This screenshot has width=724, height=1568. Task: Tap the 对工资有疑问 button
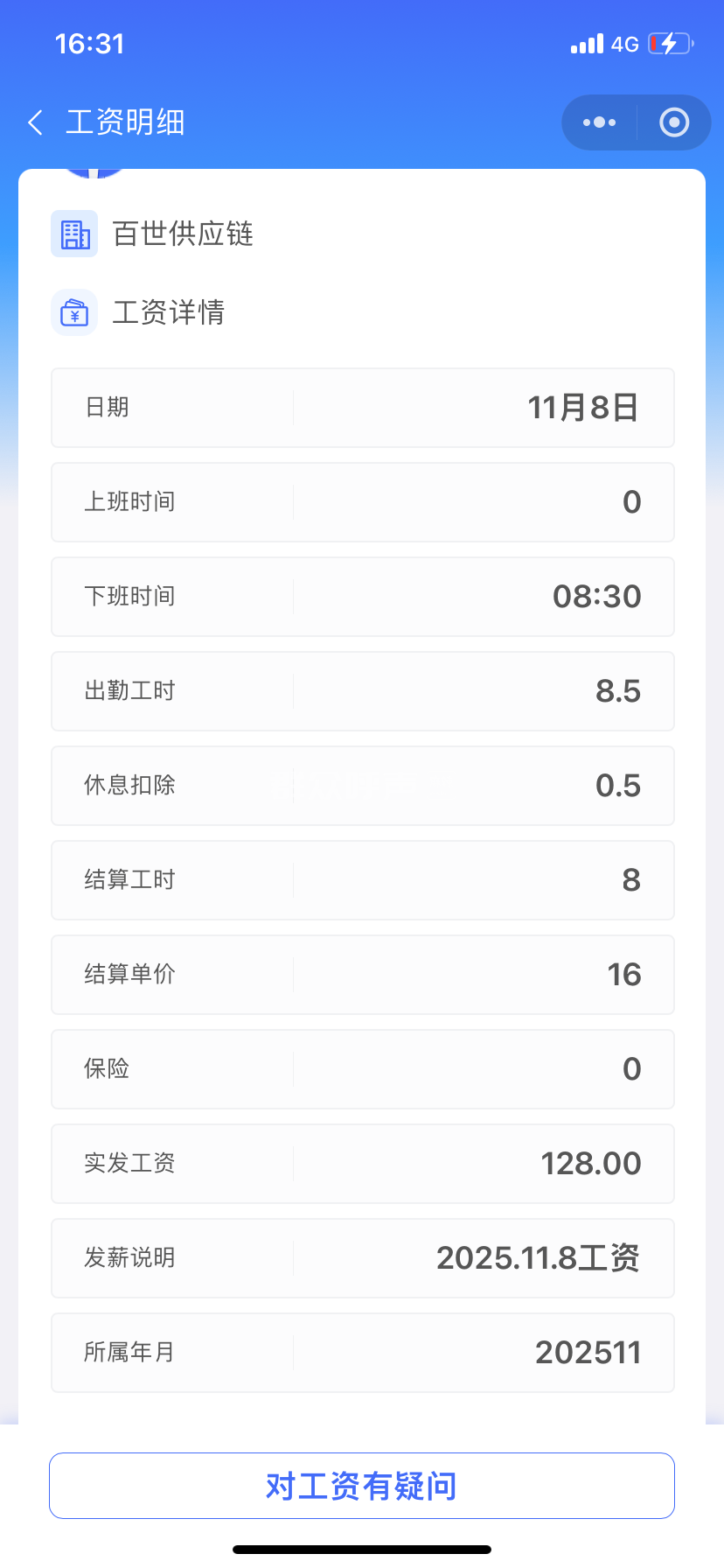(x=362, y=1486)
